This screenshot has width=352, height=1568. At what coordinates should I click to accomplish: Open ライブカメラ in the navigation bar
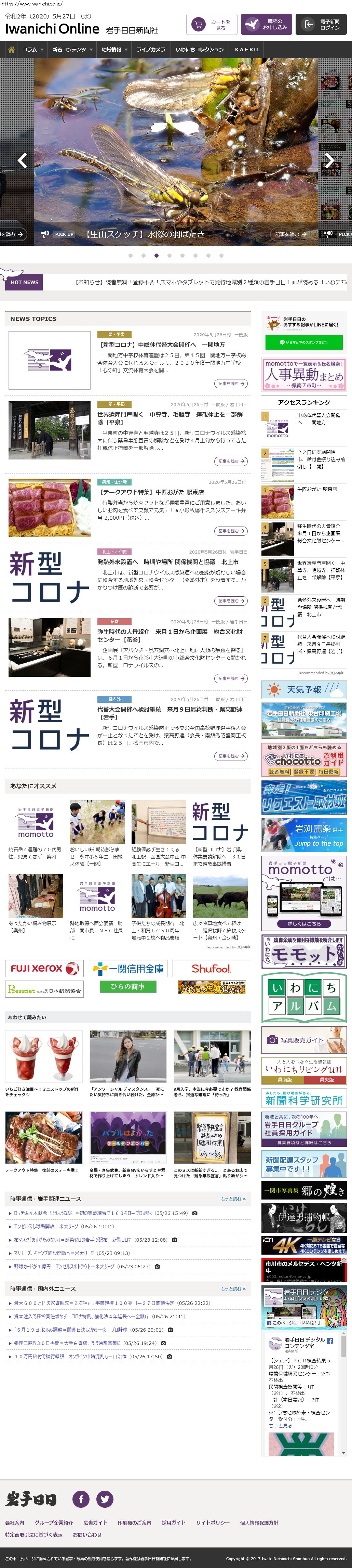(150, 49)
